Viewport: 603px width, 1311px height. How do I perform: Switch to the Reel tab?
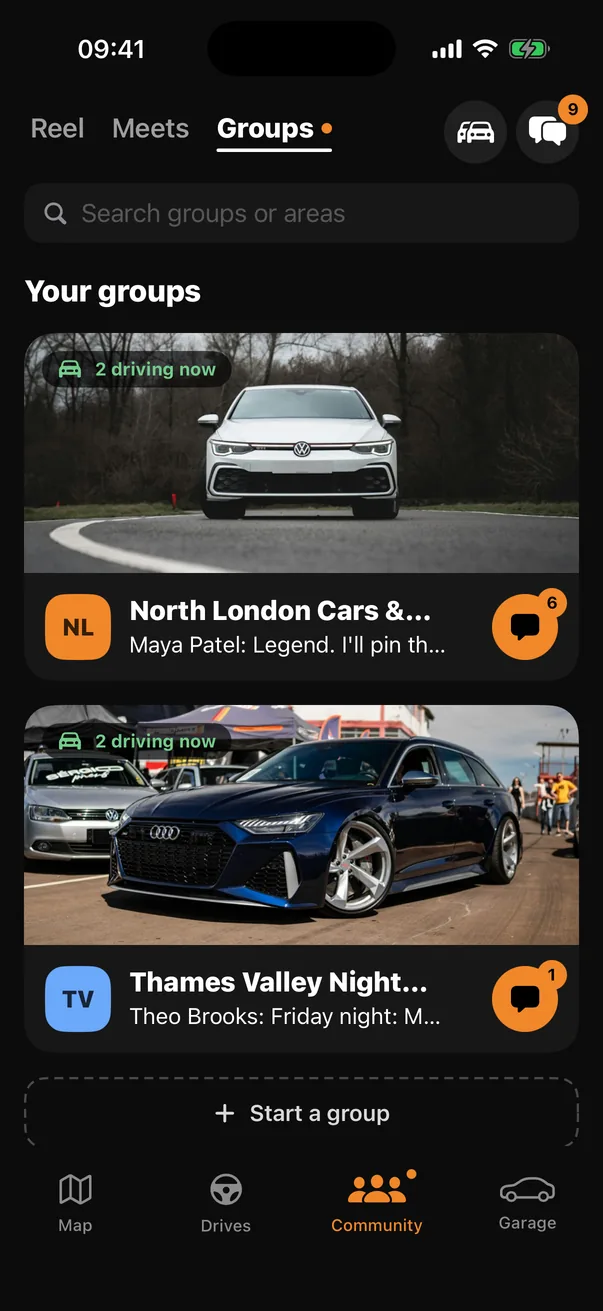click(57, 129)
